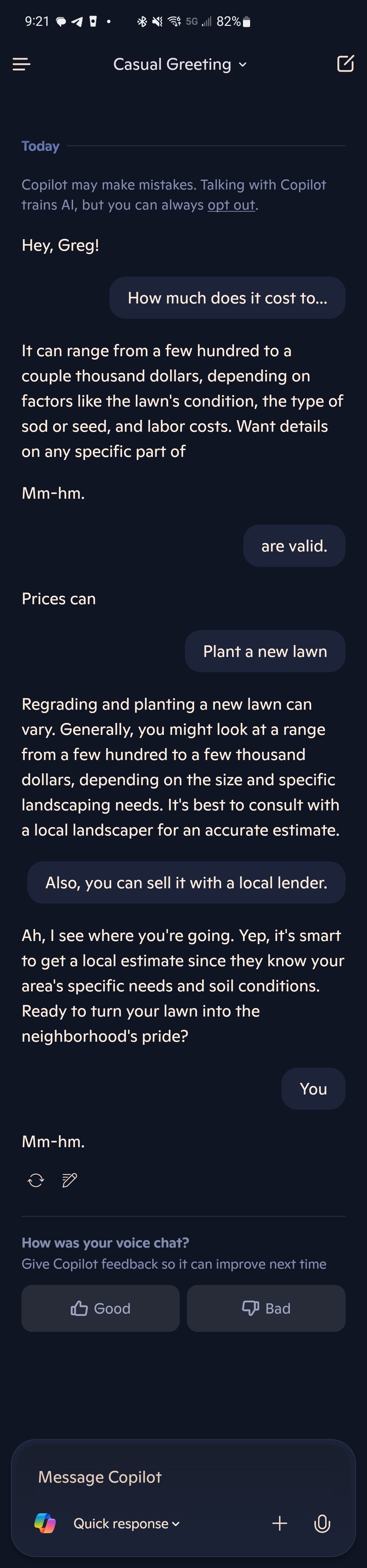Screen dimensions: 367x1568
Task: Open the Quick response mode selector
Action: click(126, 1523)
